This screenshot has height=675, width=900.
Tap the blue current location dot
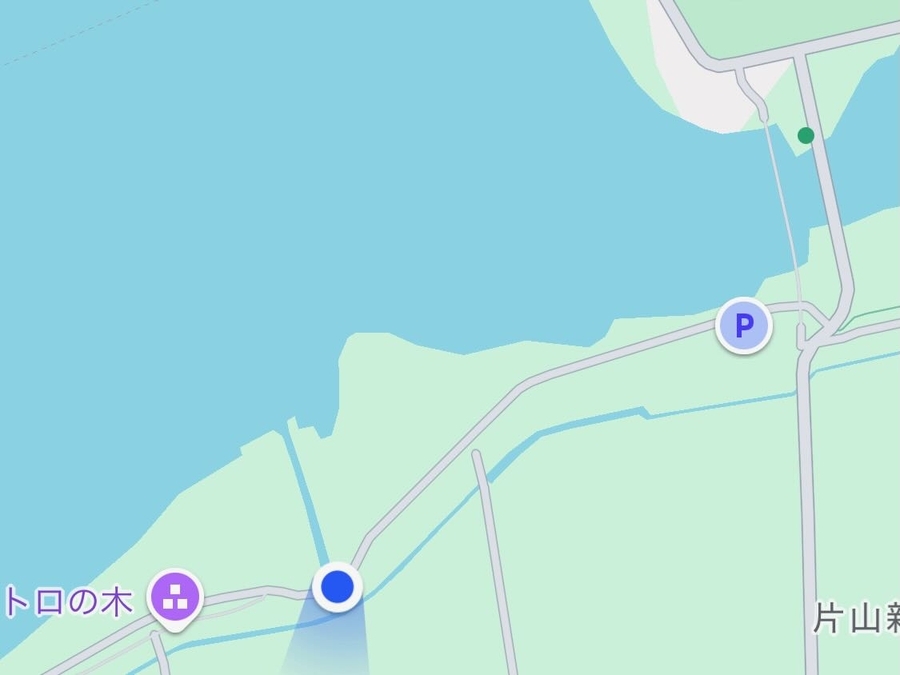pyautogui.click(x=338, y=587)
